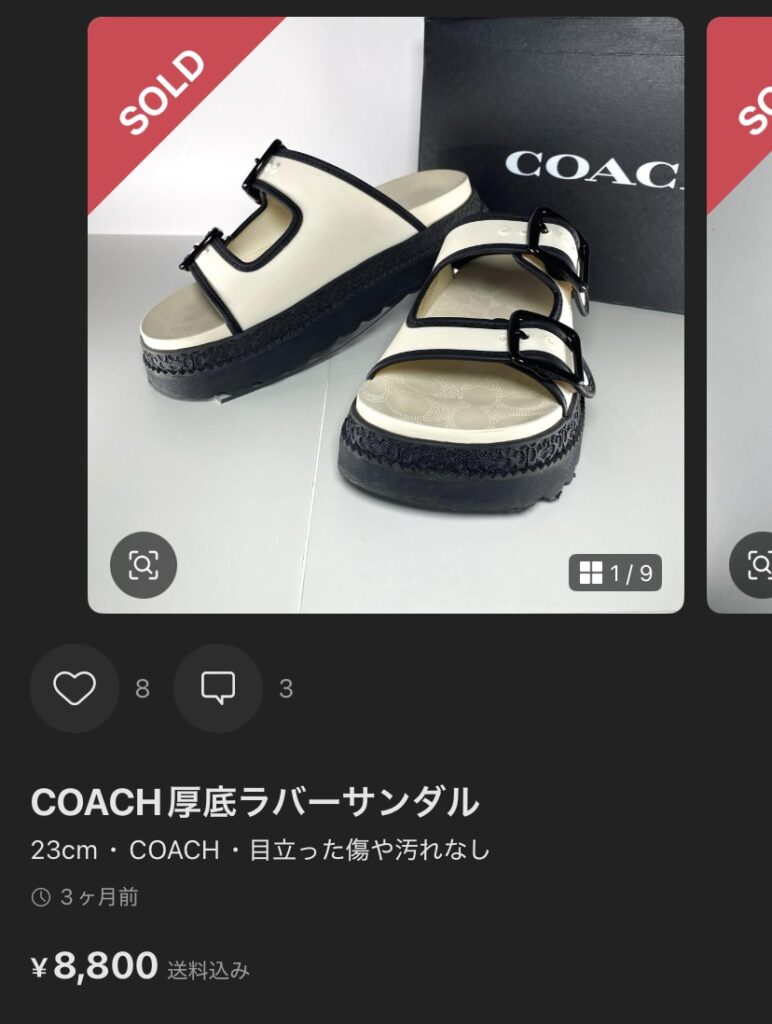
Task: Like this COACH sandal listing
Action: pyautogui.click(x=74, y=688)
